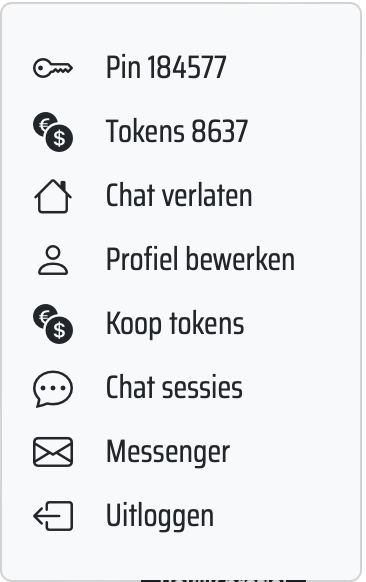Open Profiel bewerken

point(181,259)
